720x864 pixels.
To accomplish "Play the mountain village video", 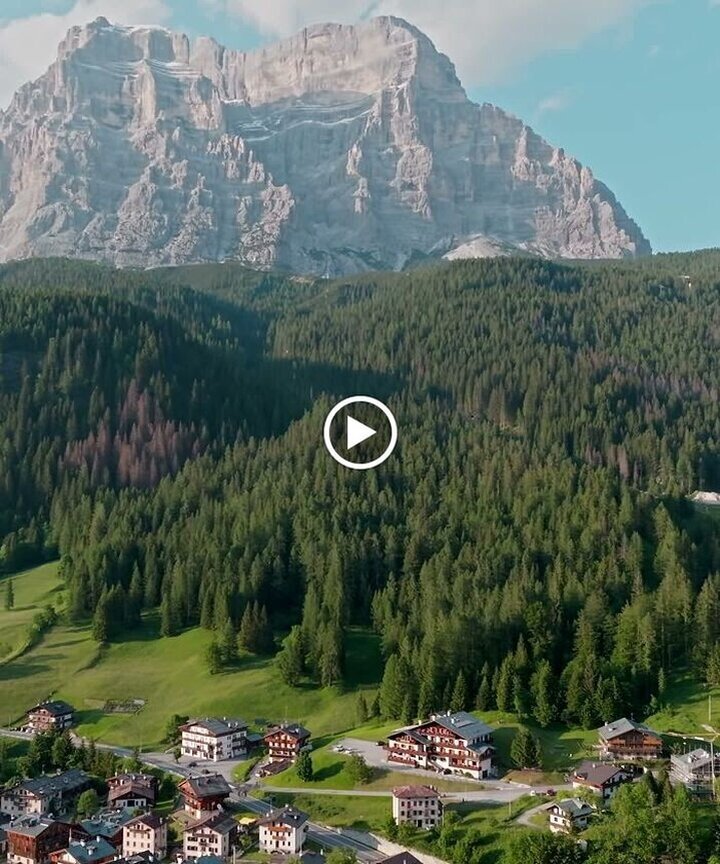I will 360,432.
